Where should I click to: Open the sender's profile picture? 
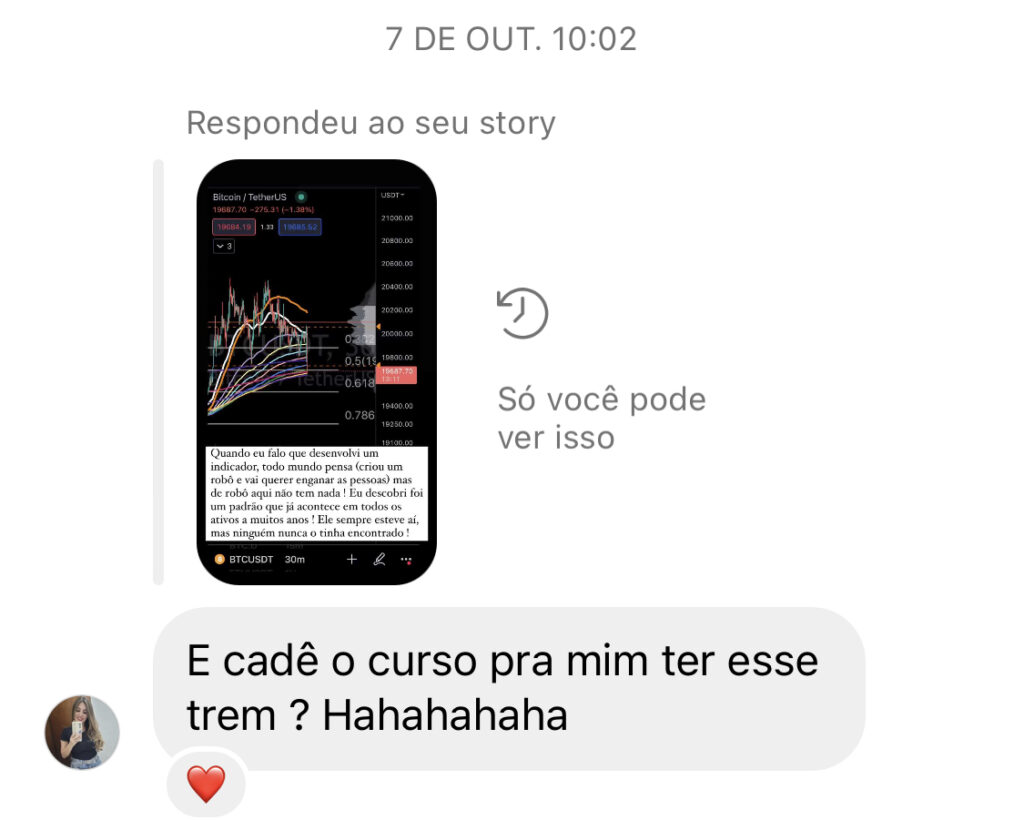pos(82,732)
